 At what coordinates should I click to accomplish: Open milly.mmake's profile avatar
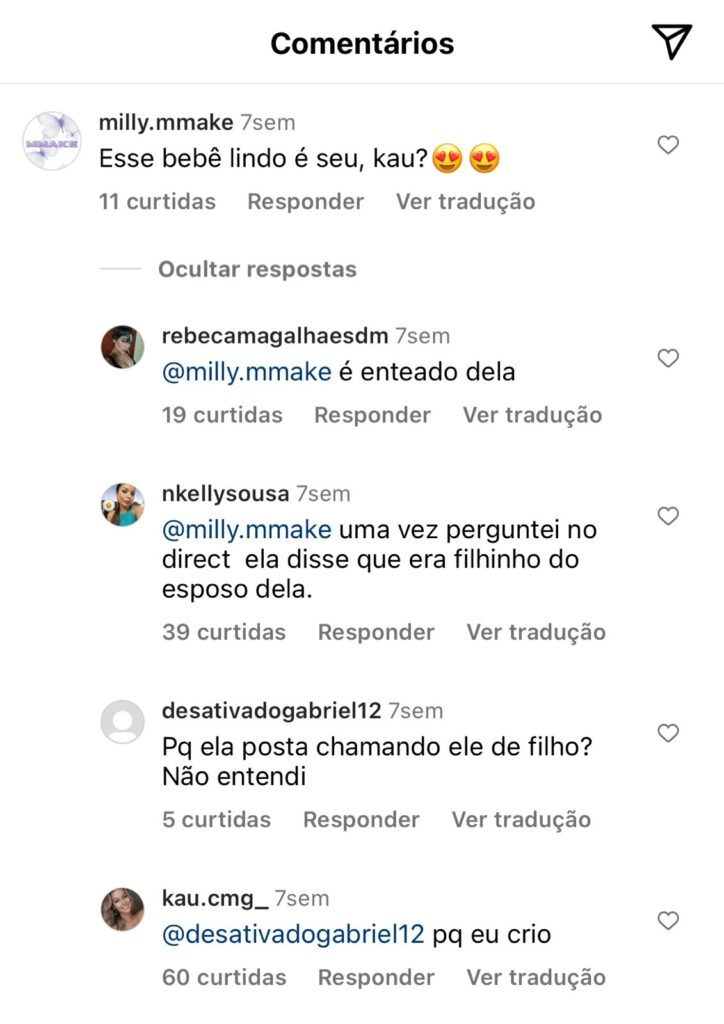pyautogui.click(x=52, y=141)
